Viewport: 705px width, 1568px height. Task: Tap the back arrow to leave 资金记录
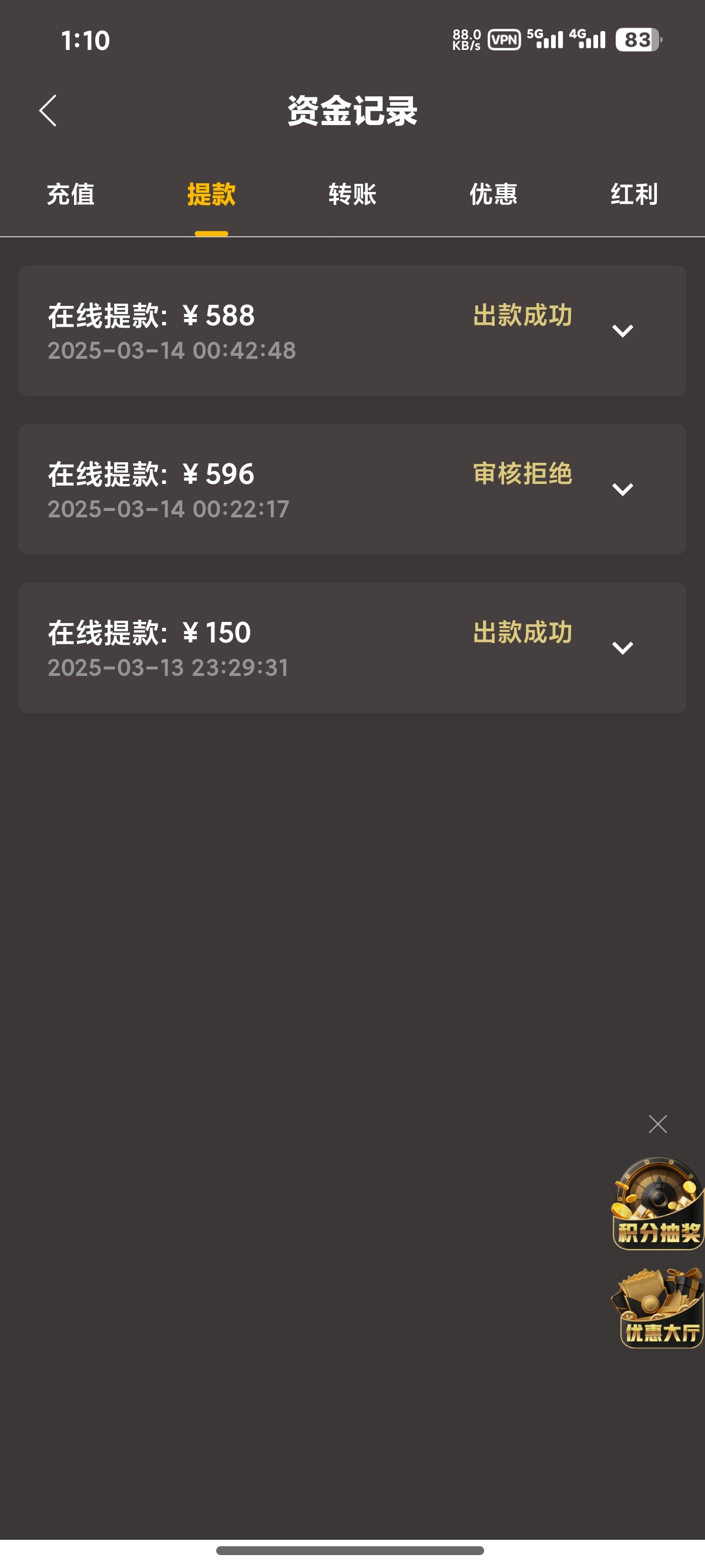(48, 110)
